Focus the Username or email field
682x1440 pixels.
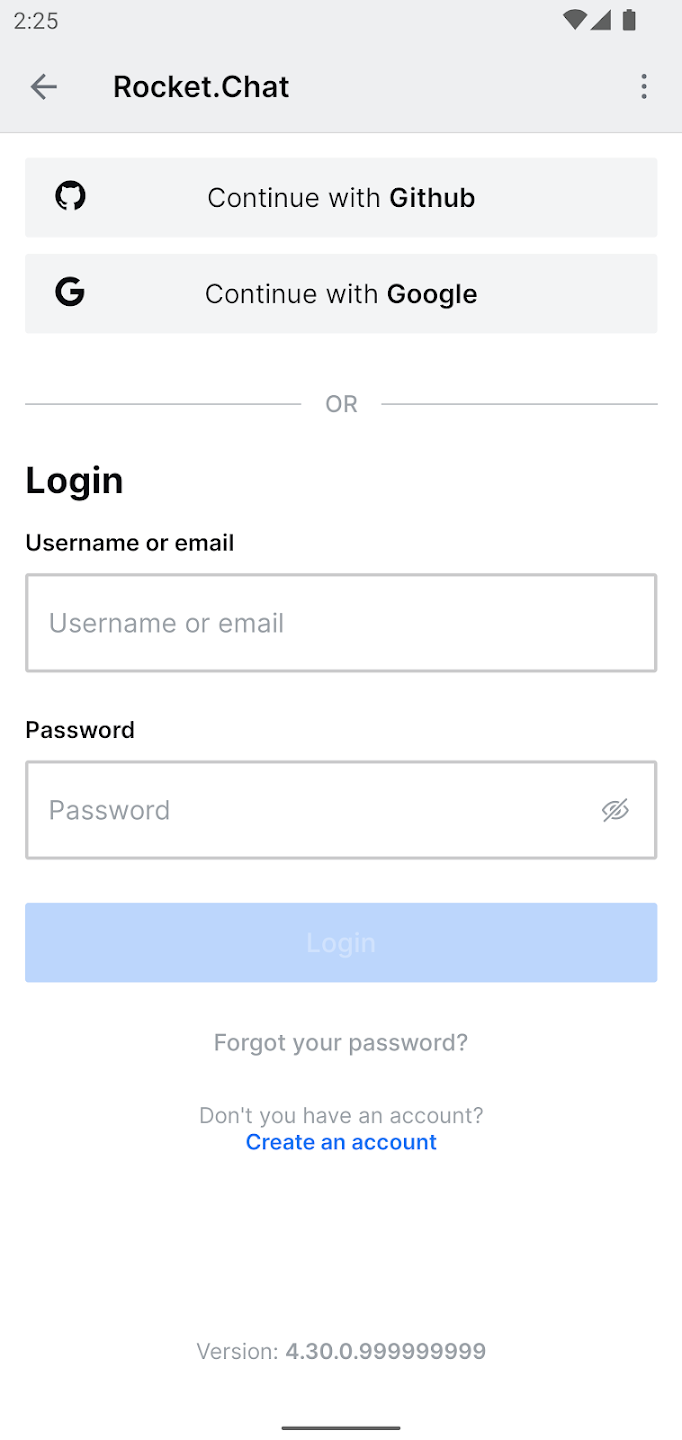pyautogui.click(x=341, y=623)
